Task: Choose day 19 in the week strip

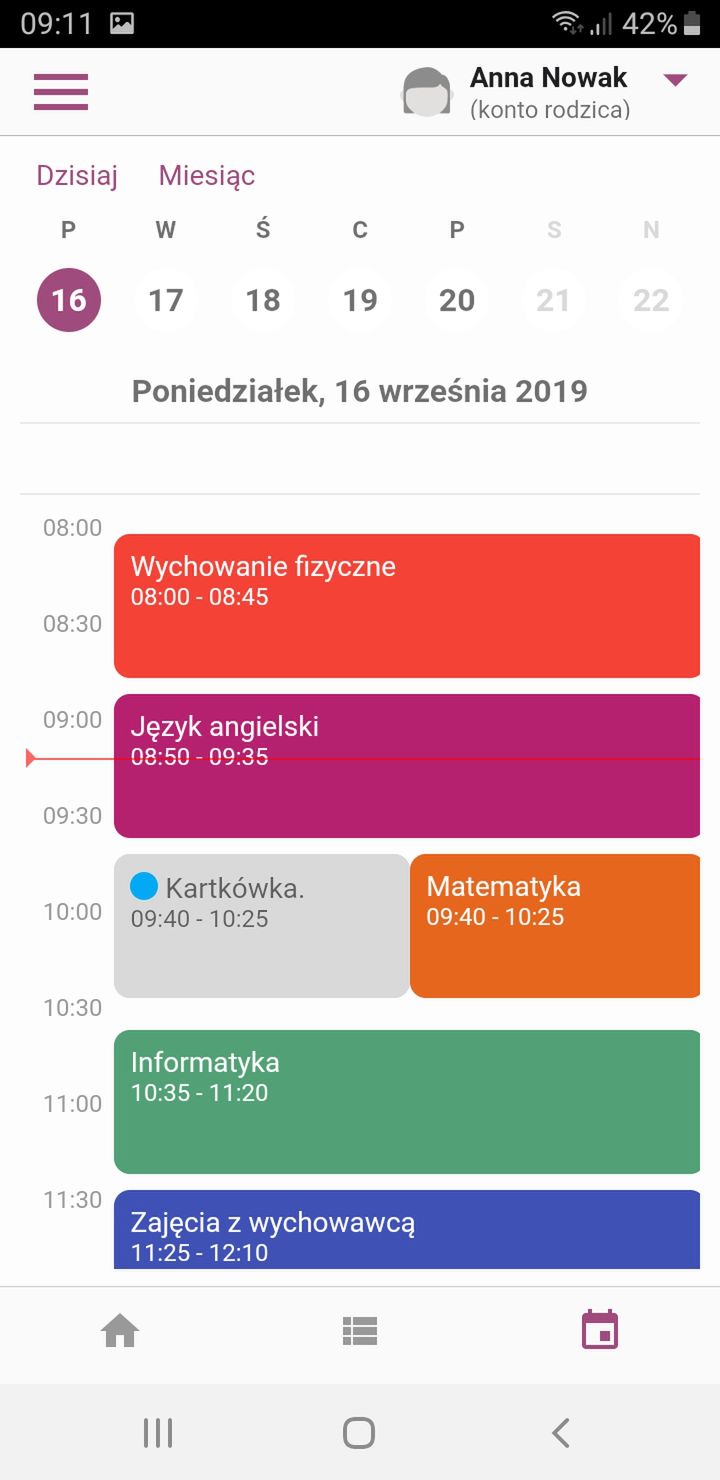Action: tap(360, 300)
